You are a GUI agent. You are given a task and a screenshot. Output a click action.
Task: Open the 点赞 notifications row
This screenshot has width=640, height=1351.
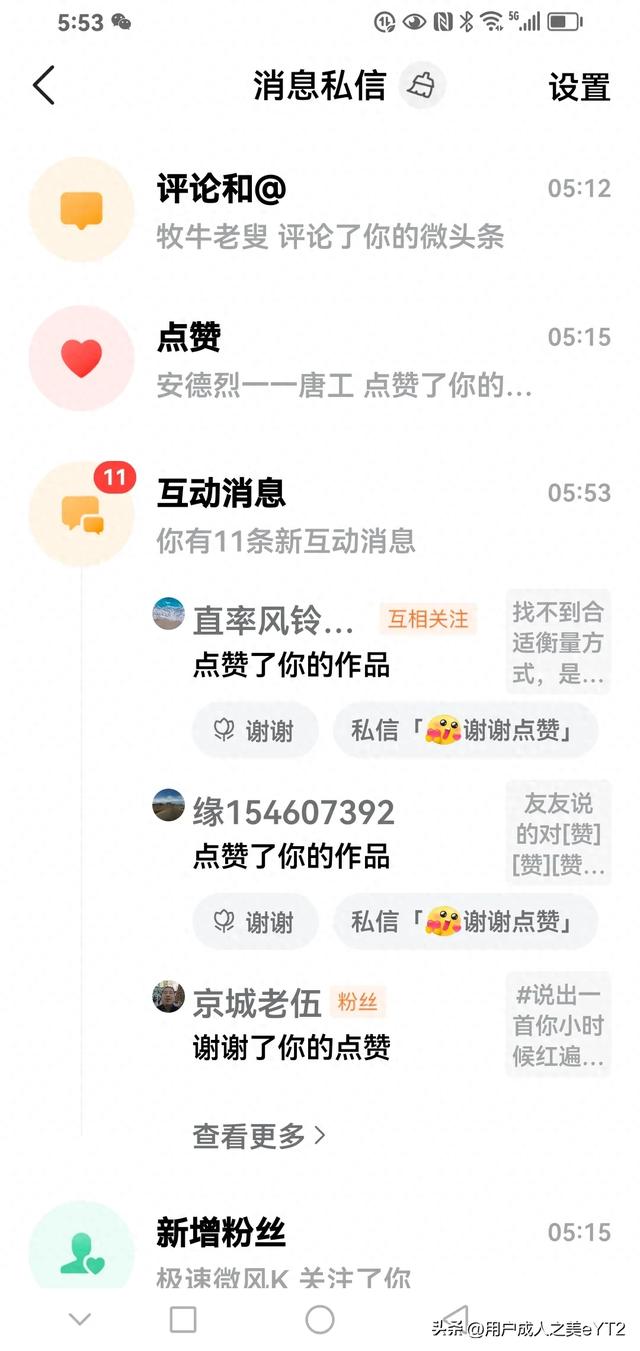pos(330,358)
